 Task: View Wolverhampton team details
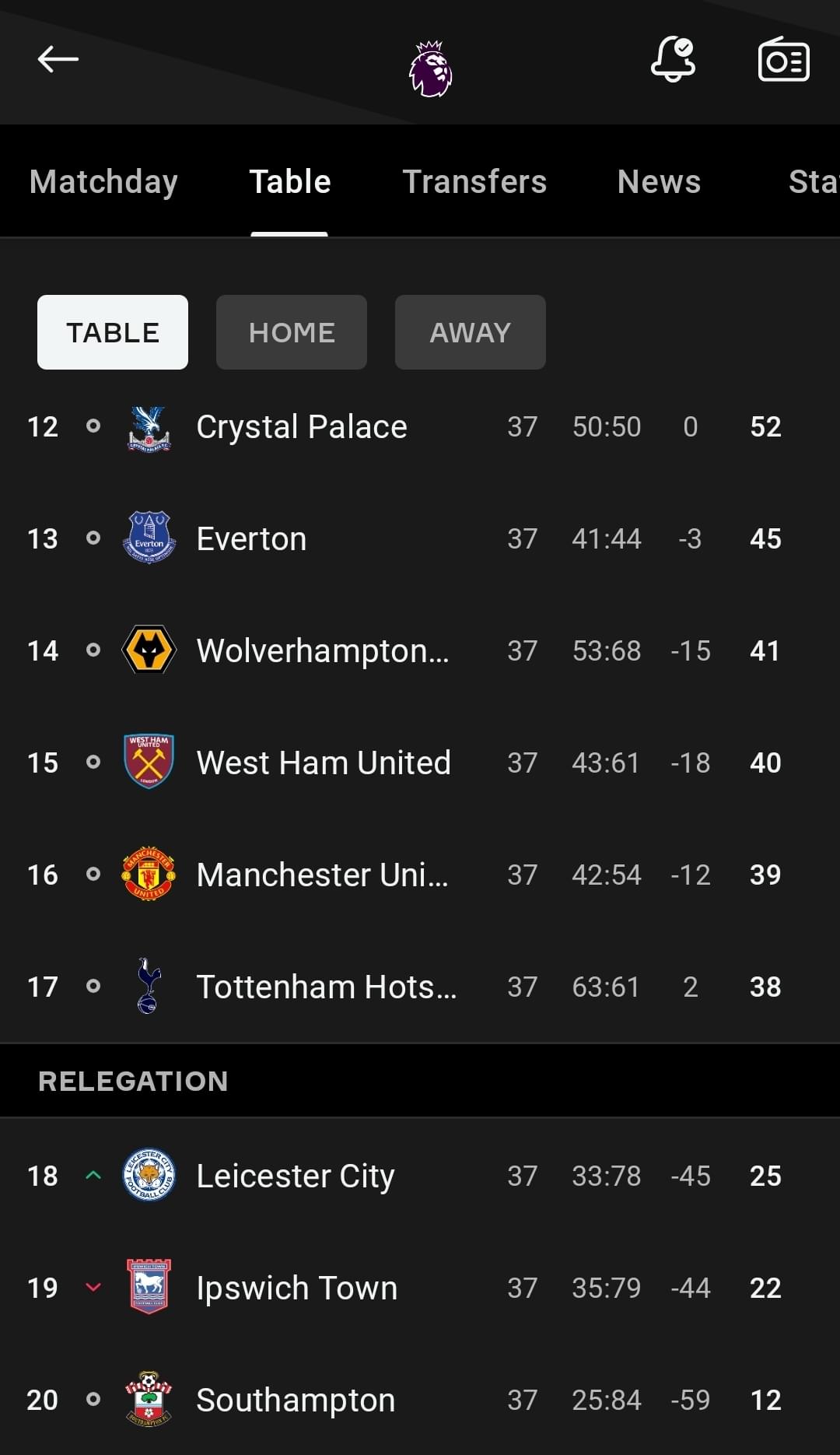point(420,650)
